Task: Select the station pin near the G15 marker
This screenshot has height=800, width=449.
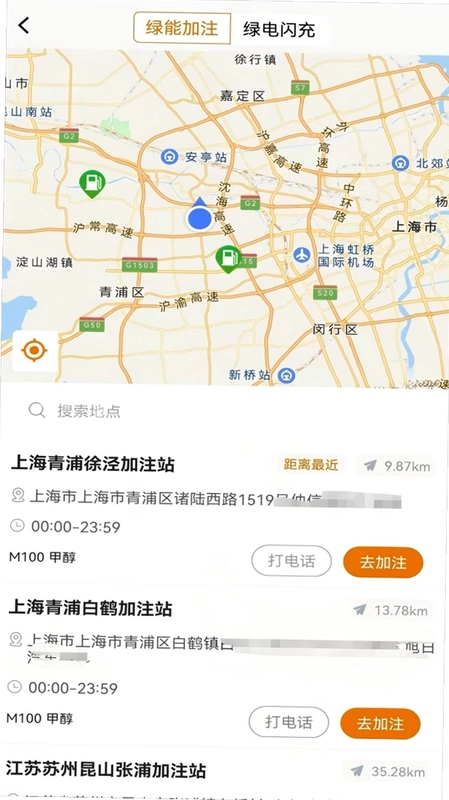Action: (x=228, y=259)
